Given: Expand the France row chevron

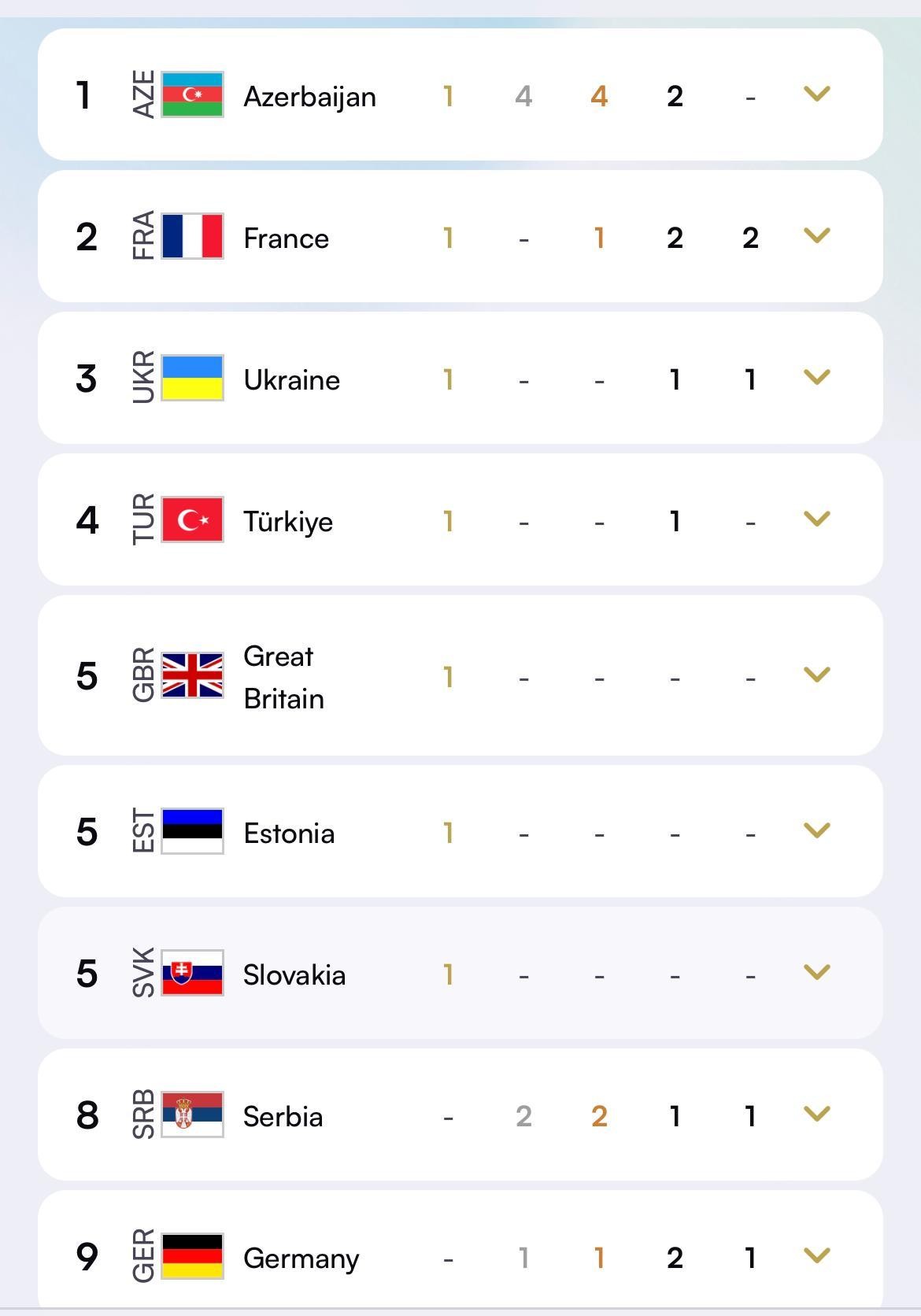Looking at the screenshot, I should 816,236.
